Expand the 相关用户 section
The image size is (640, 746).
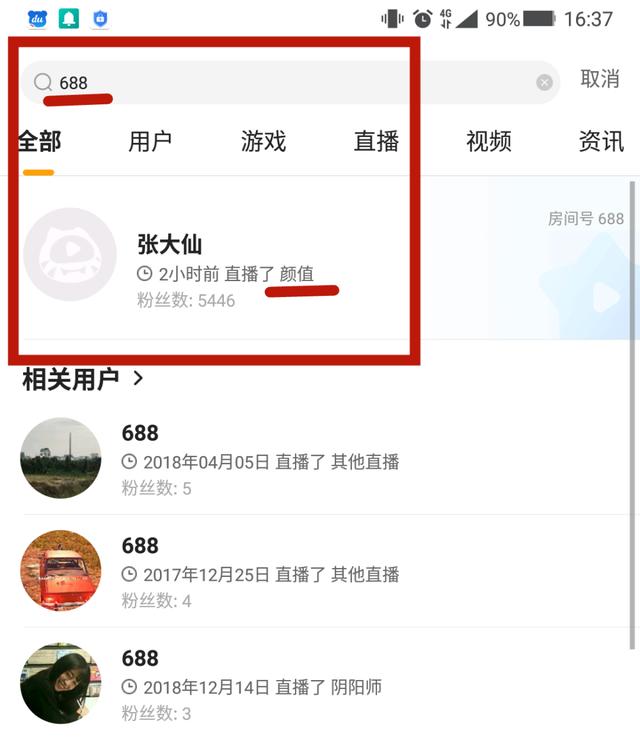(84, 379)
